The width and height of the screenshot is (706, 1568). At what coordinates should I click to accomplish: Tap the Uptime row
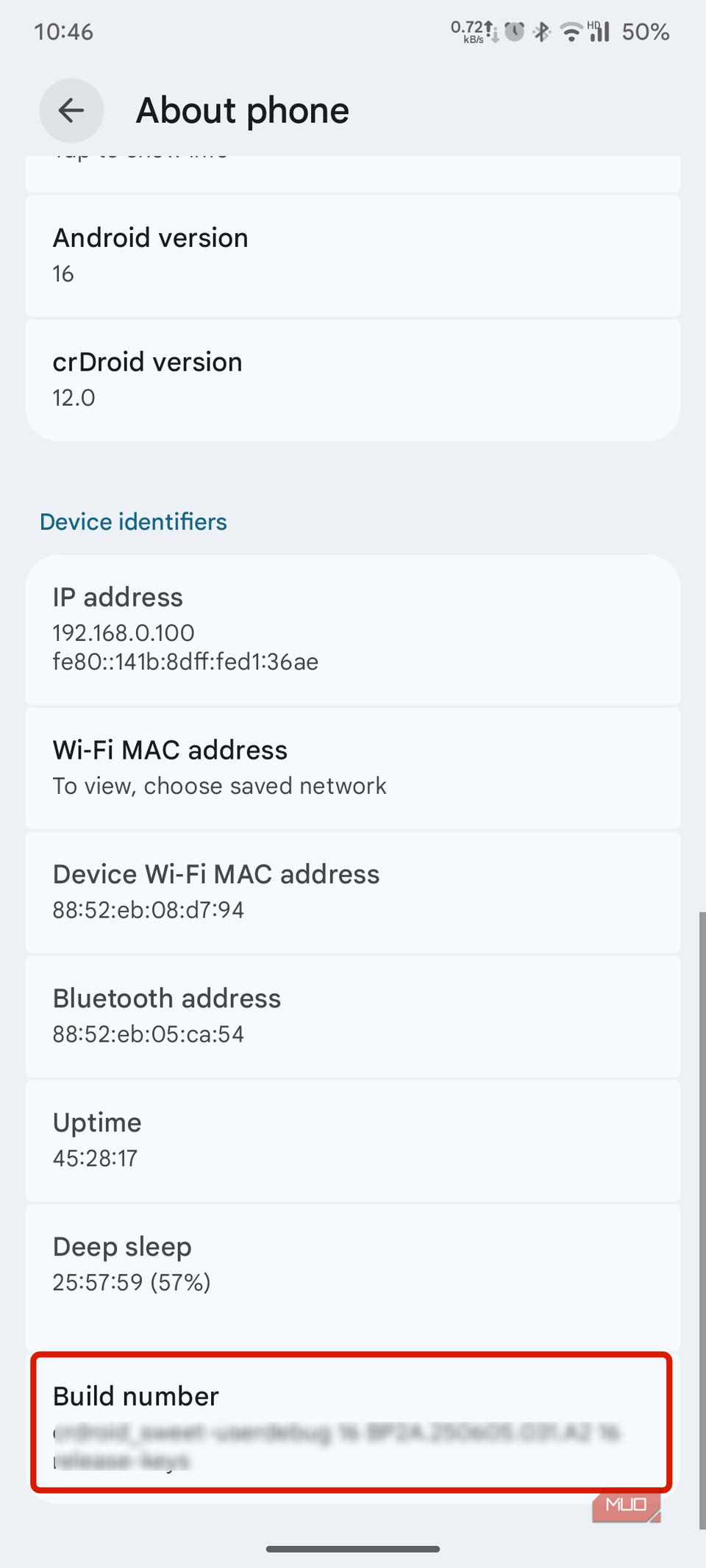[353, 1140]
